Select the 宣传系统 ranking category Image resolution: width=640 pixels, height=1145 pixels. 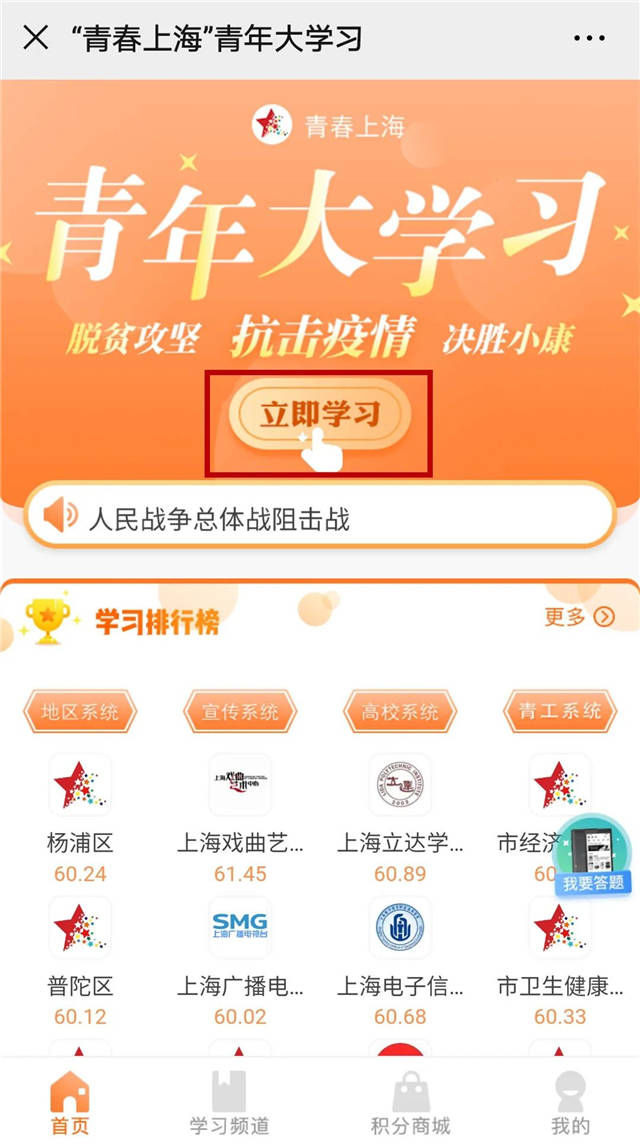click(240, 712)
